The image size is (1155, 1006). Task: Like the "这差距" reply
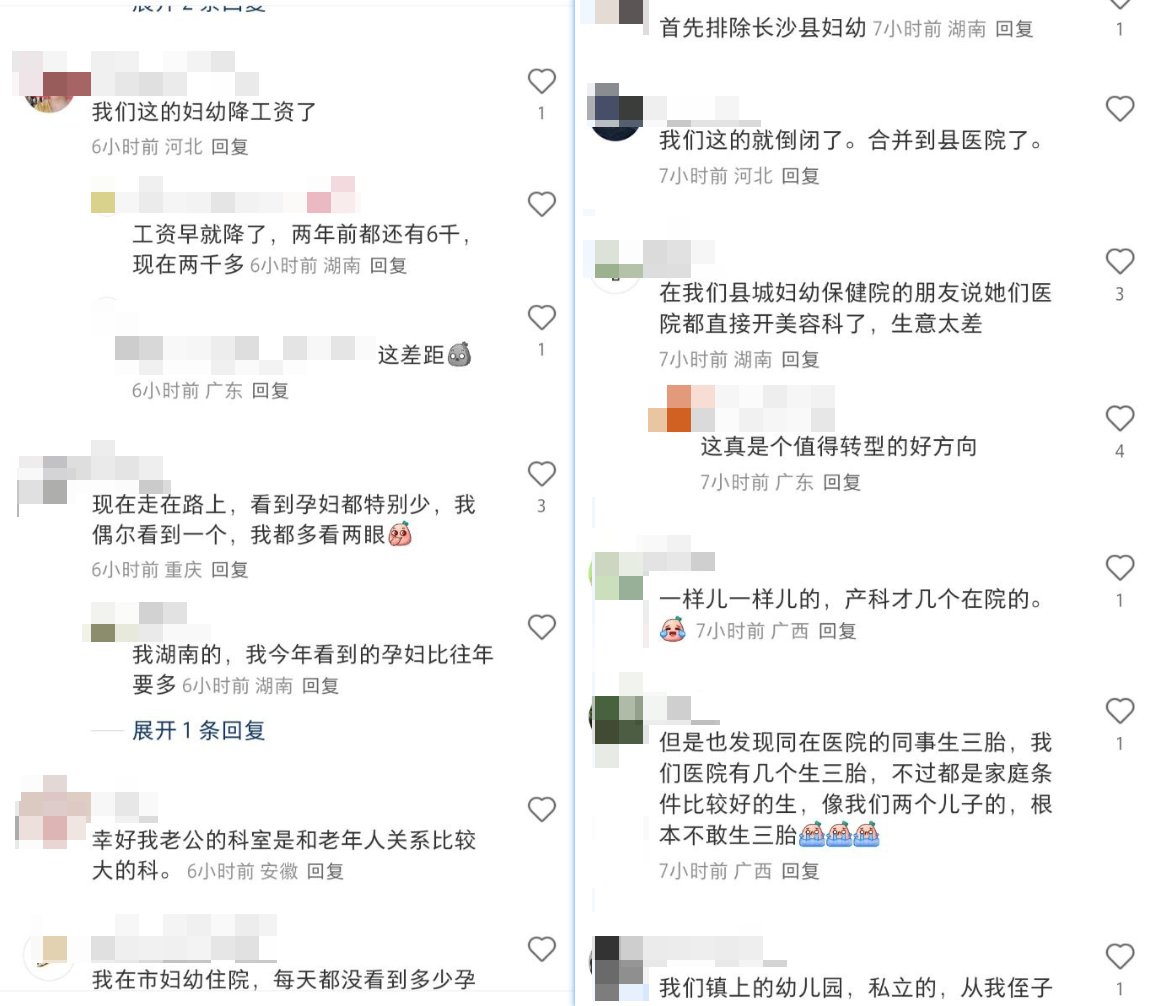[541, 318]
